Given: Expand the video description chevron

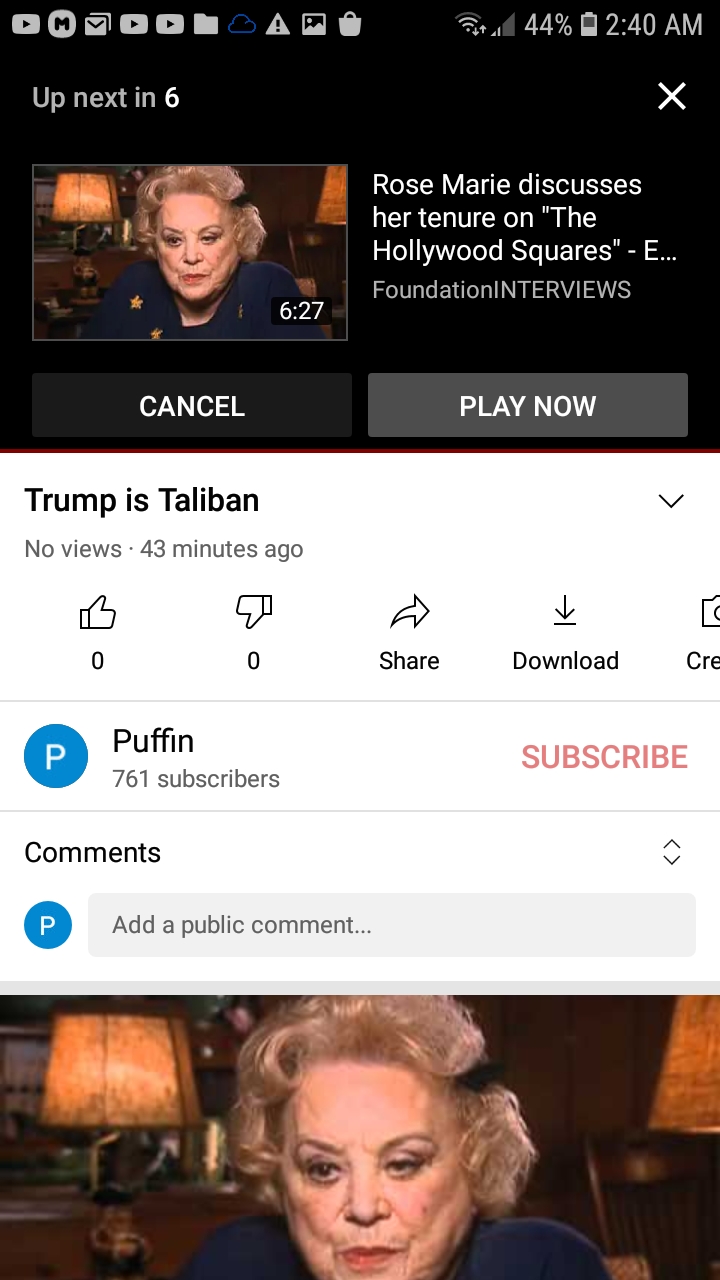Looking at the screenshot, I should point(671,501).
